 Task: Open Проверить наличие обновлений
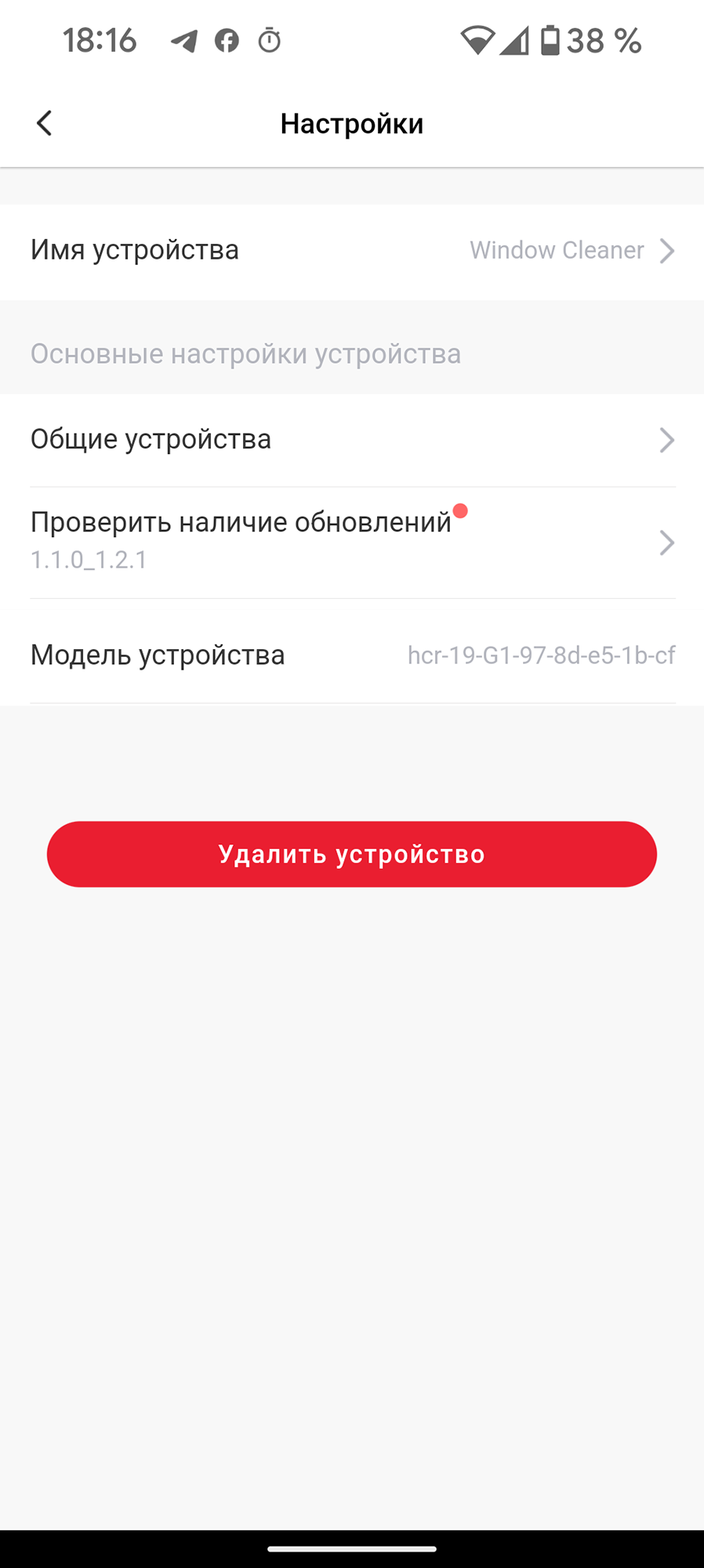click(352, 541)
